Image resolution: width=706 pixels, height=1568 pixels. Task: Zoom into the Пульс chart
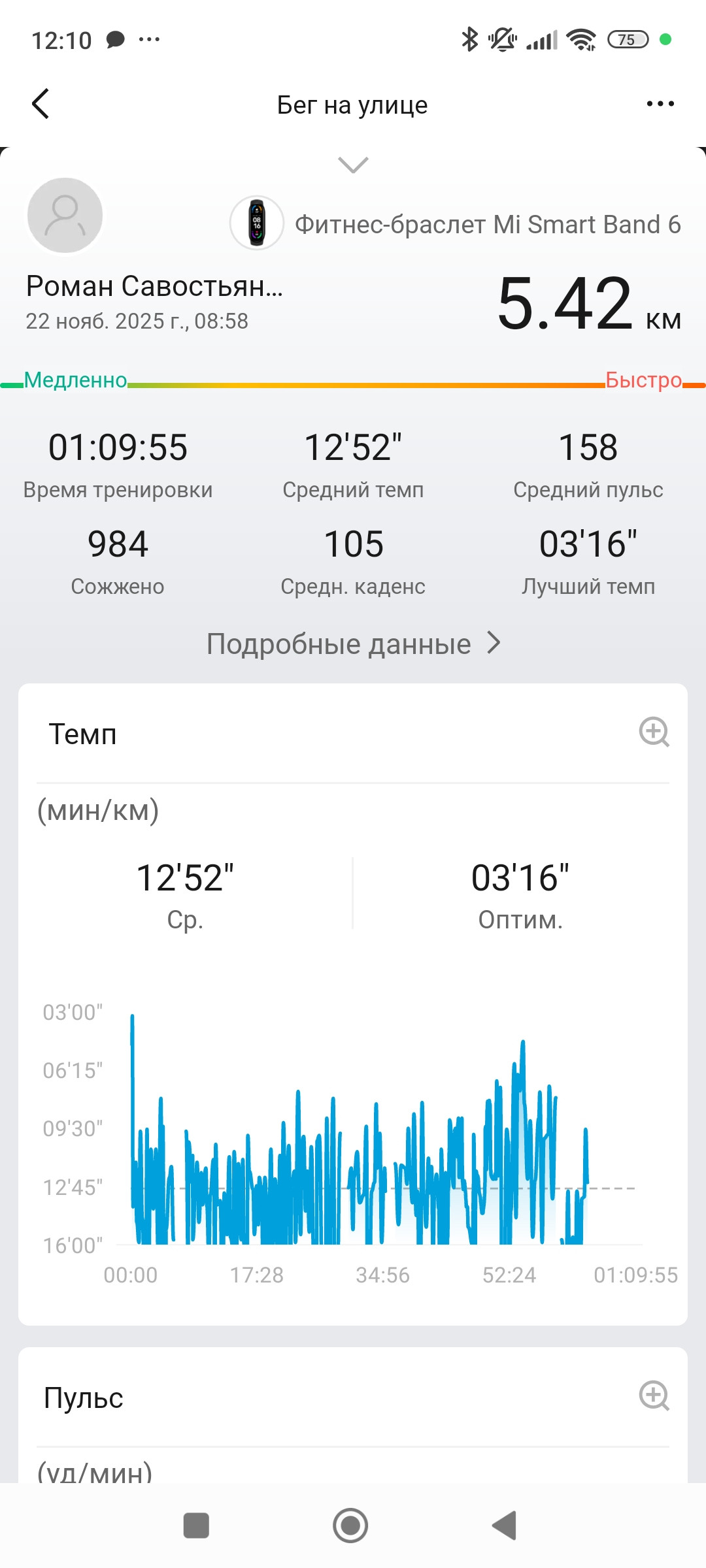[654, 1396]
